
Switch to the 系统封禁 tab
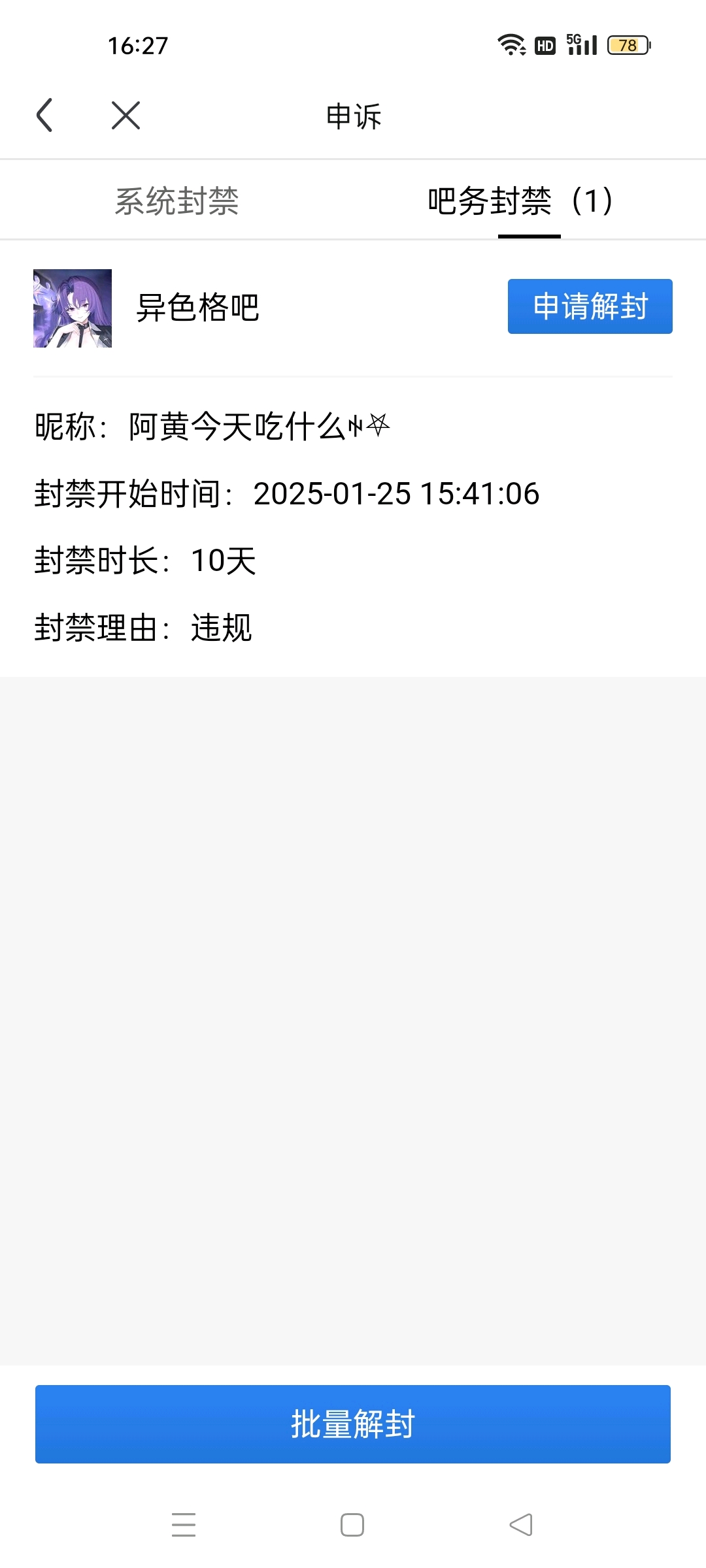[x=176, y=201]
